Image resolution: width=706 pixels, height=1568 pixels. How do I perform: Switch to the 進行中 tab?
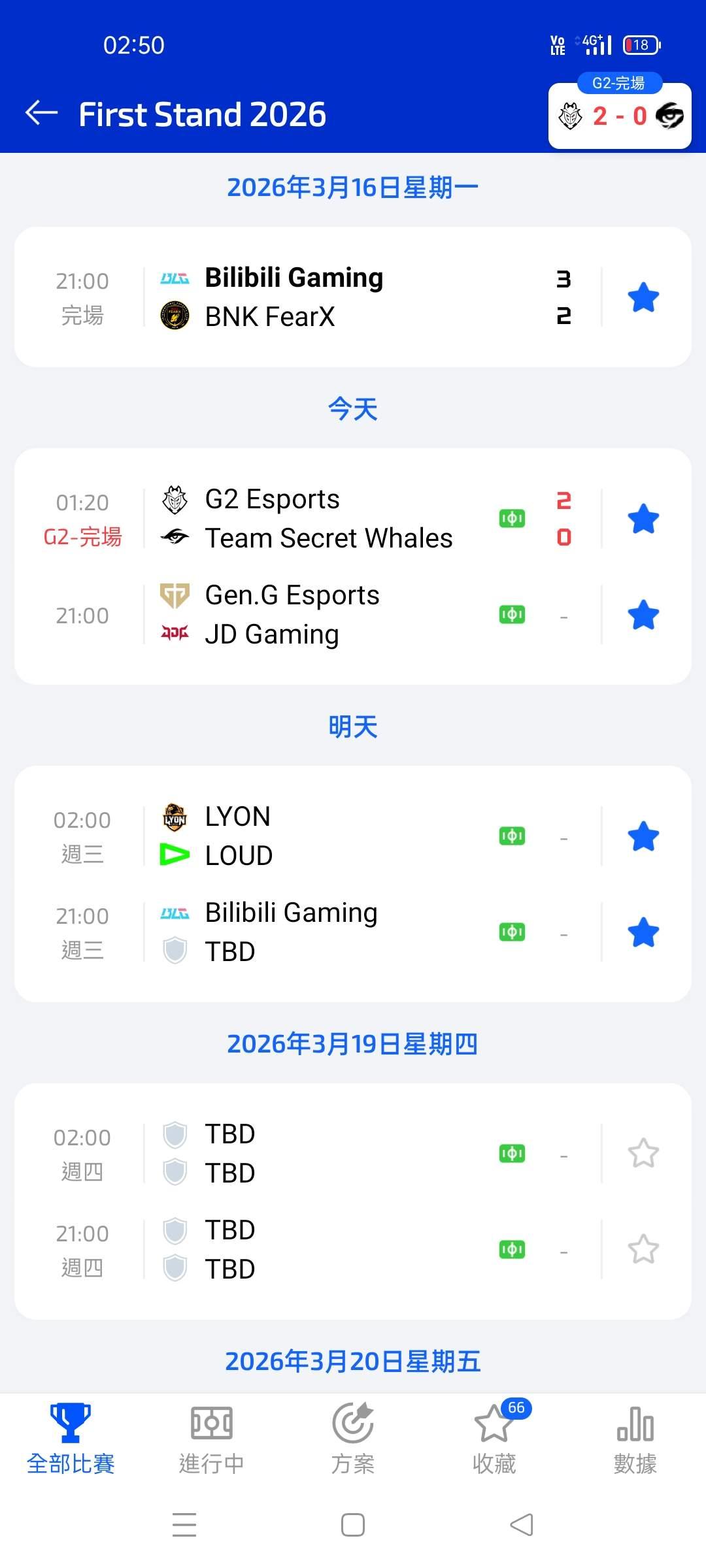pos(211,1439)
